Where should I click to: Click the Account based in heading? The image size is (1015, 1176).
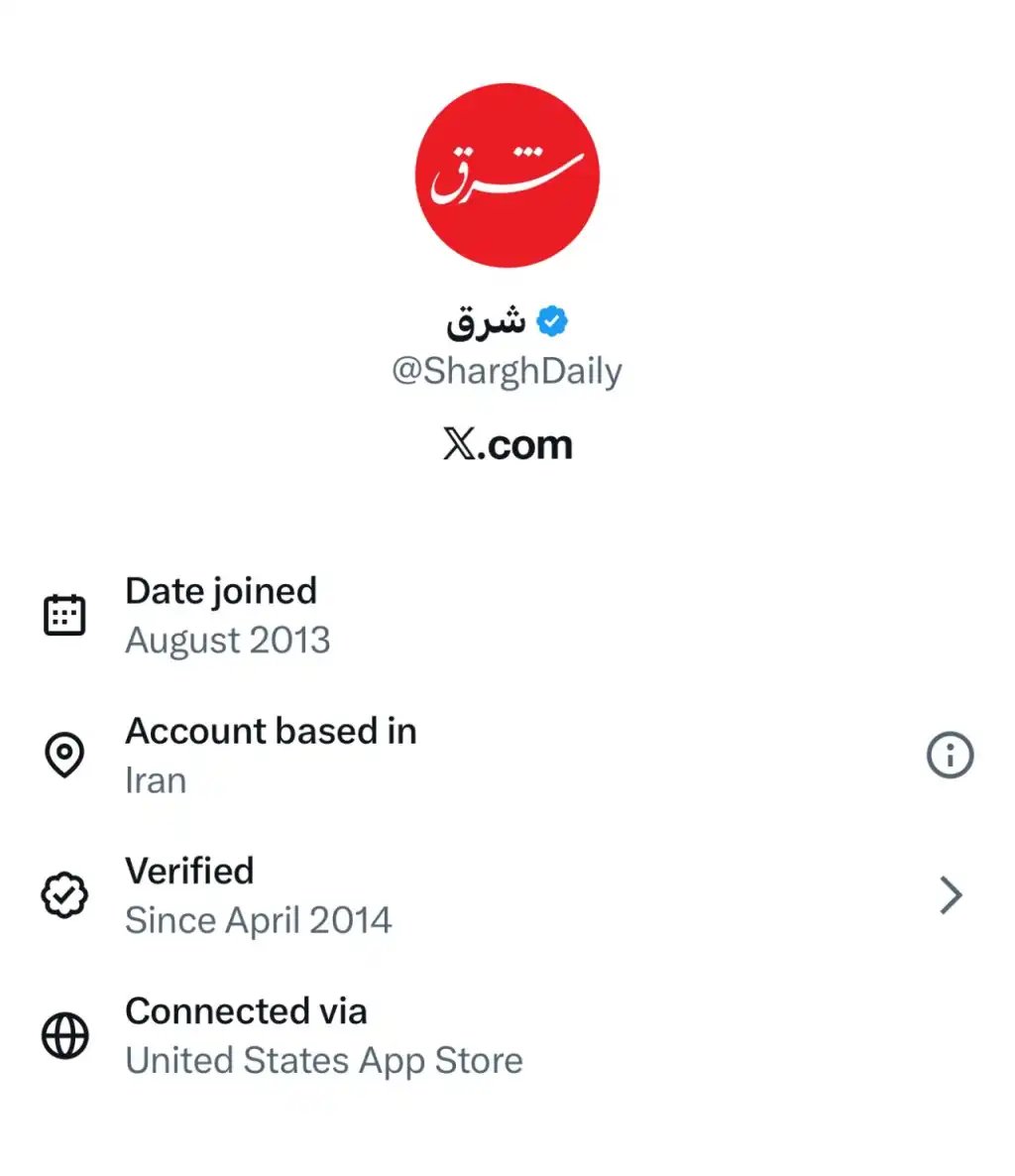pyautogui.click(x=271, y=731)
